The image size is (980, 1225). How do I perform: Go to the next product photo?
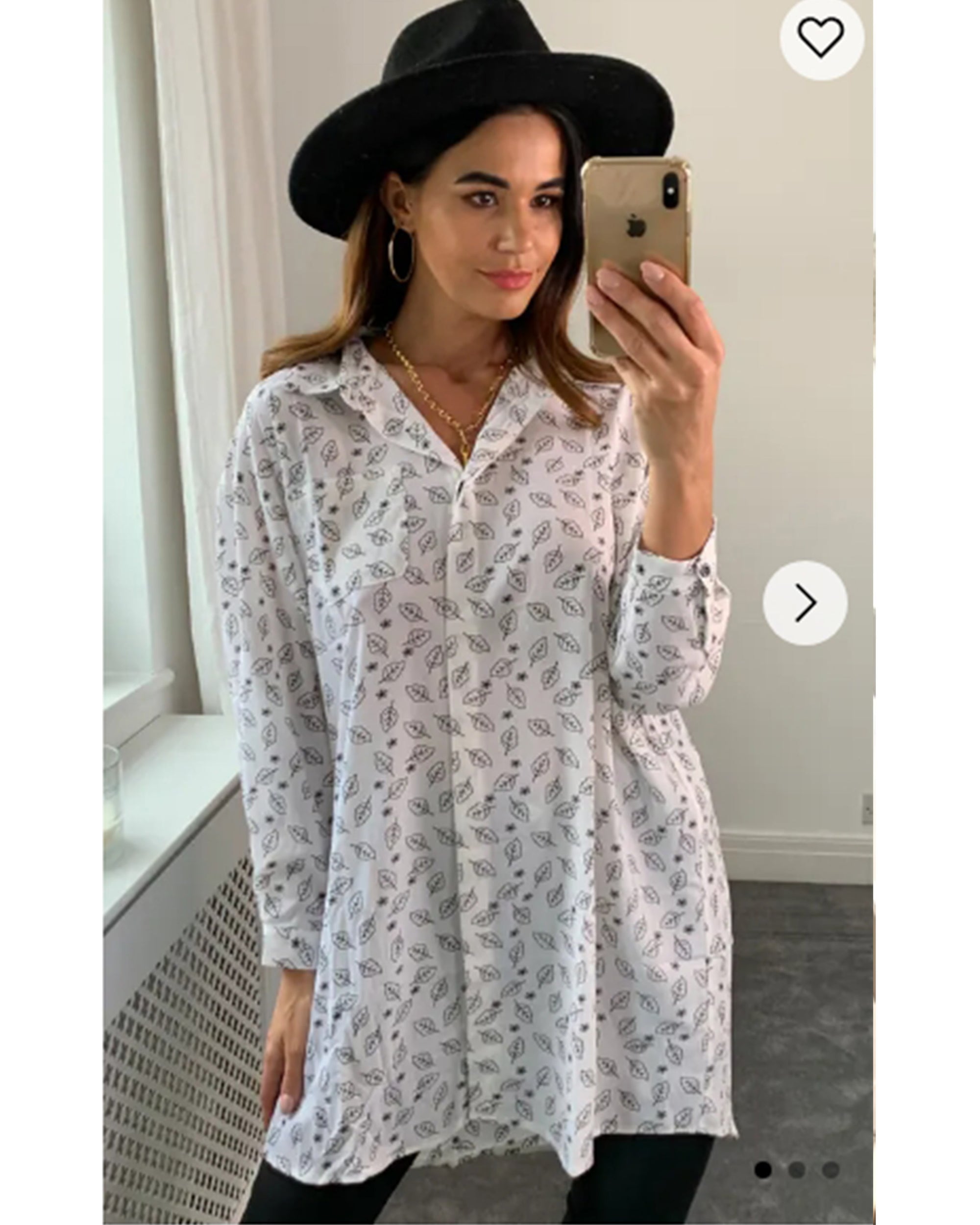[x=805, y=602]
